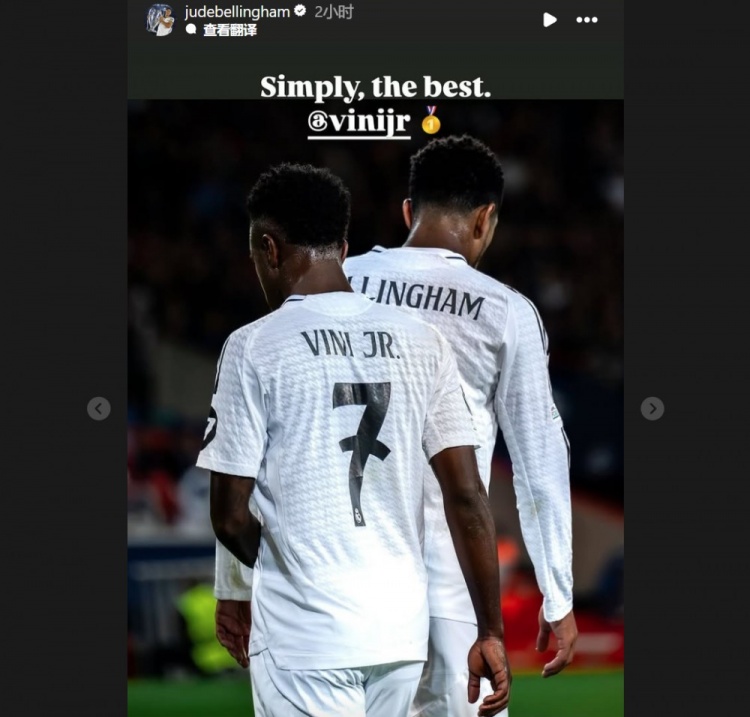Open the three-dot overflow menu

tap(587, 20)
